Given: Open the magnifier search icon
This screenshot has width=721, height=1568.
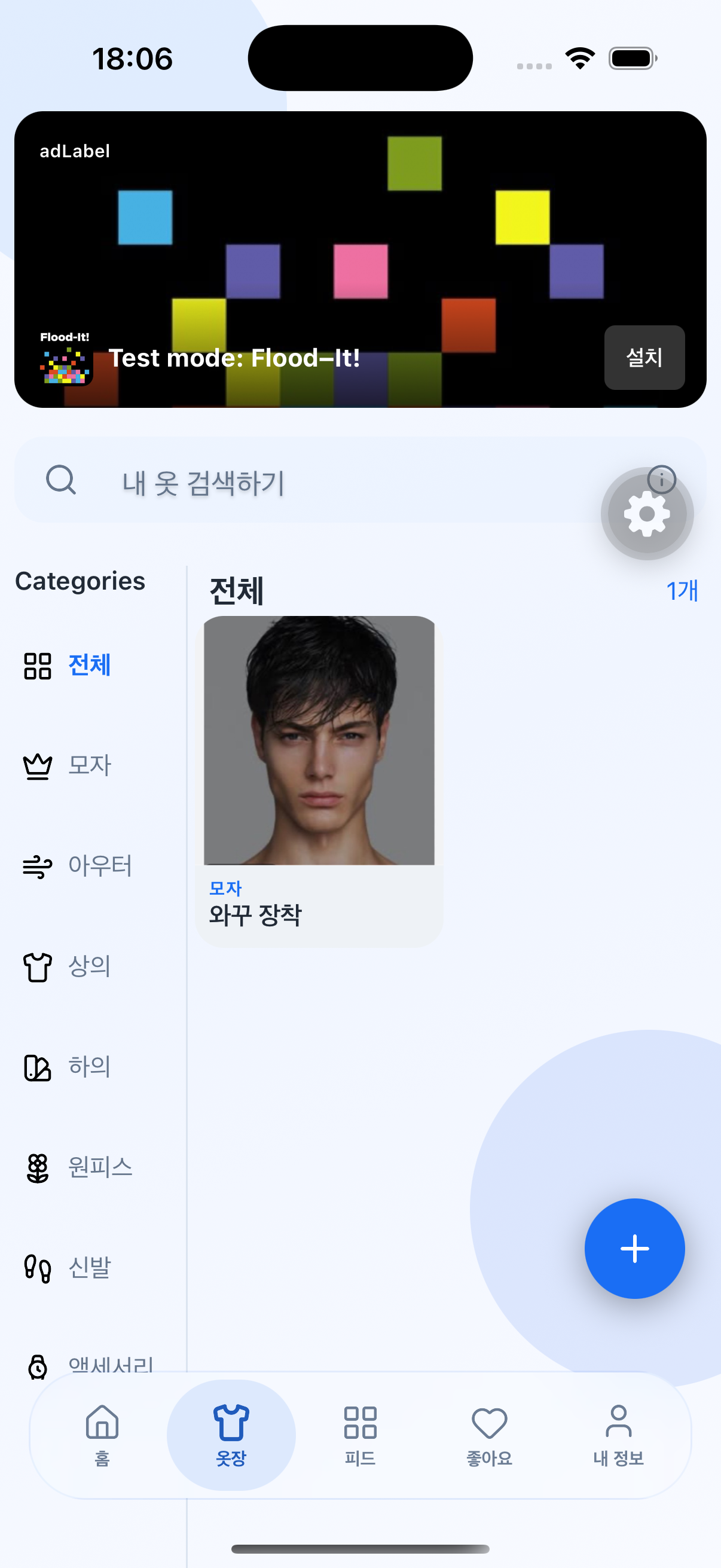Looking at the screenshot, I should (61, 480).
